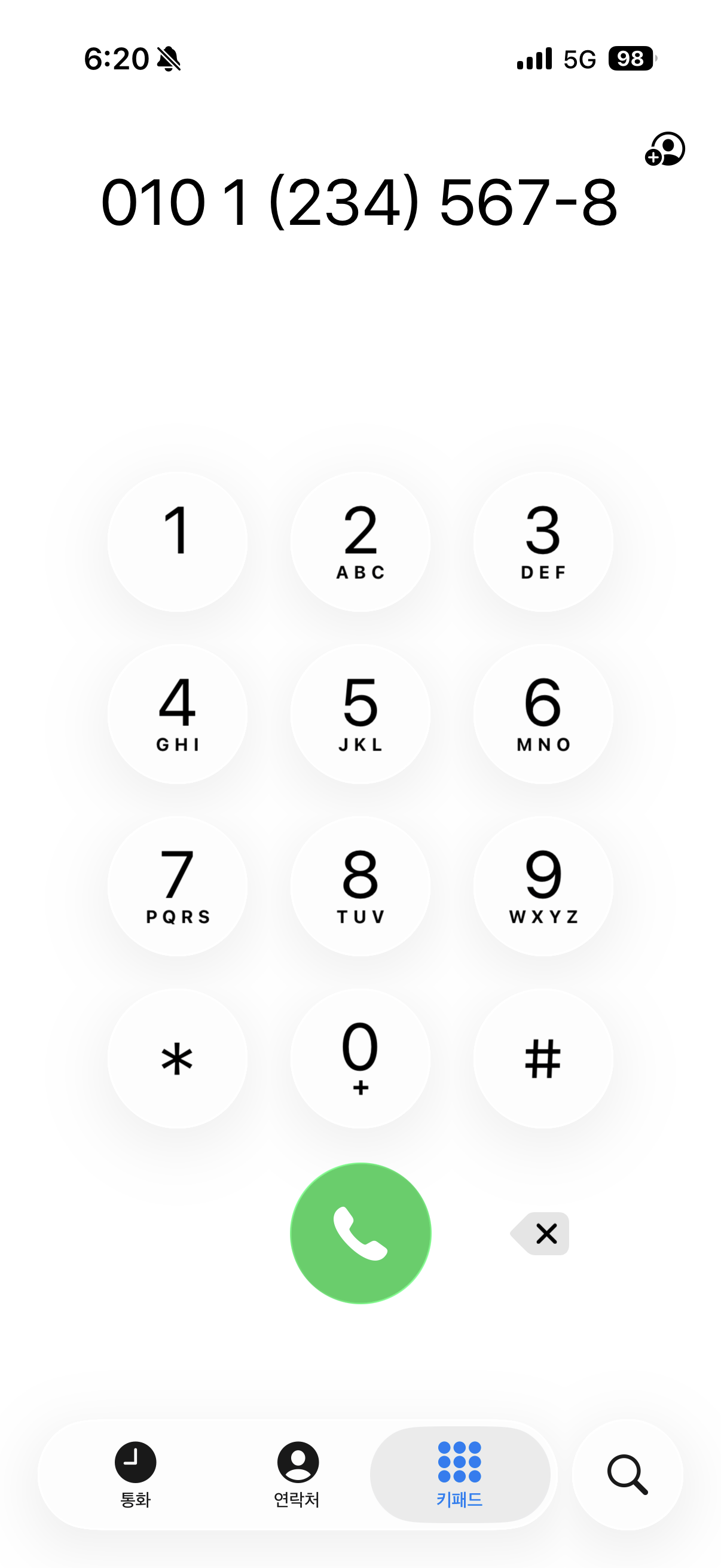
Task: Switch to the 통화 tab
Action: click(135, 1474)
